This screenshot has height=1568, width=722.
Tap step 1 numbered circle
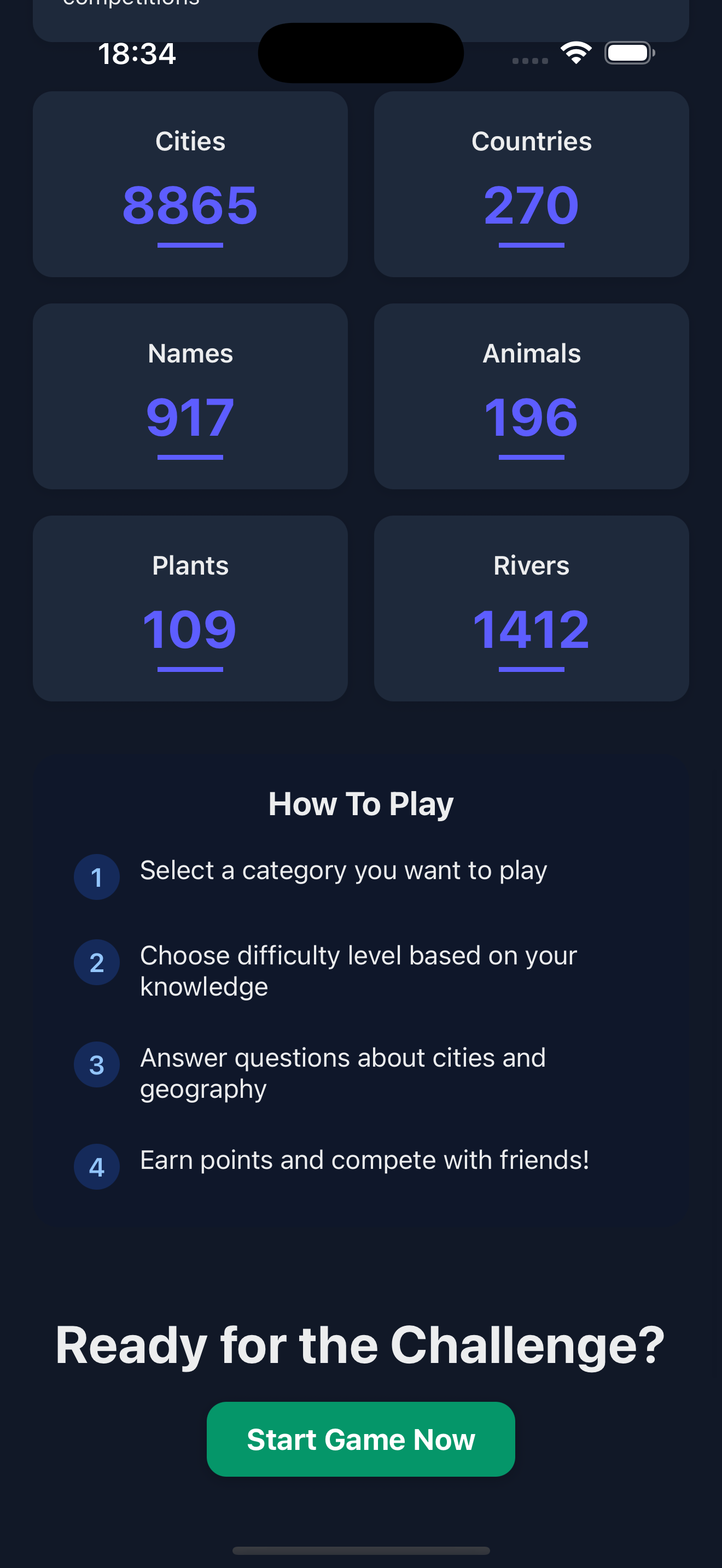click(96, 876)
